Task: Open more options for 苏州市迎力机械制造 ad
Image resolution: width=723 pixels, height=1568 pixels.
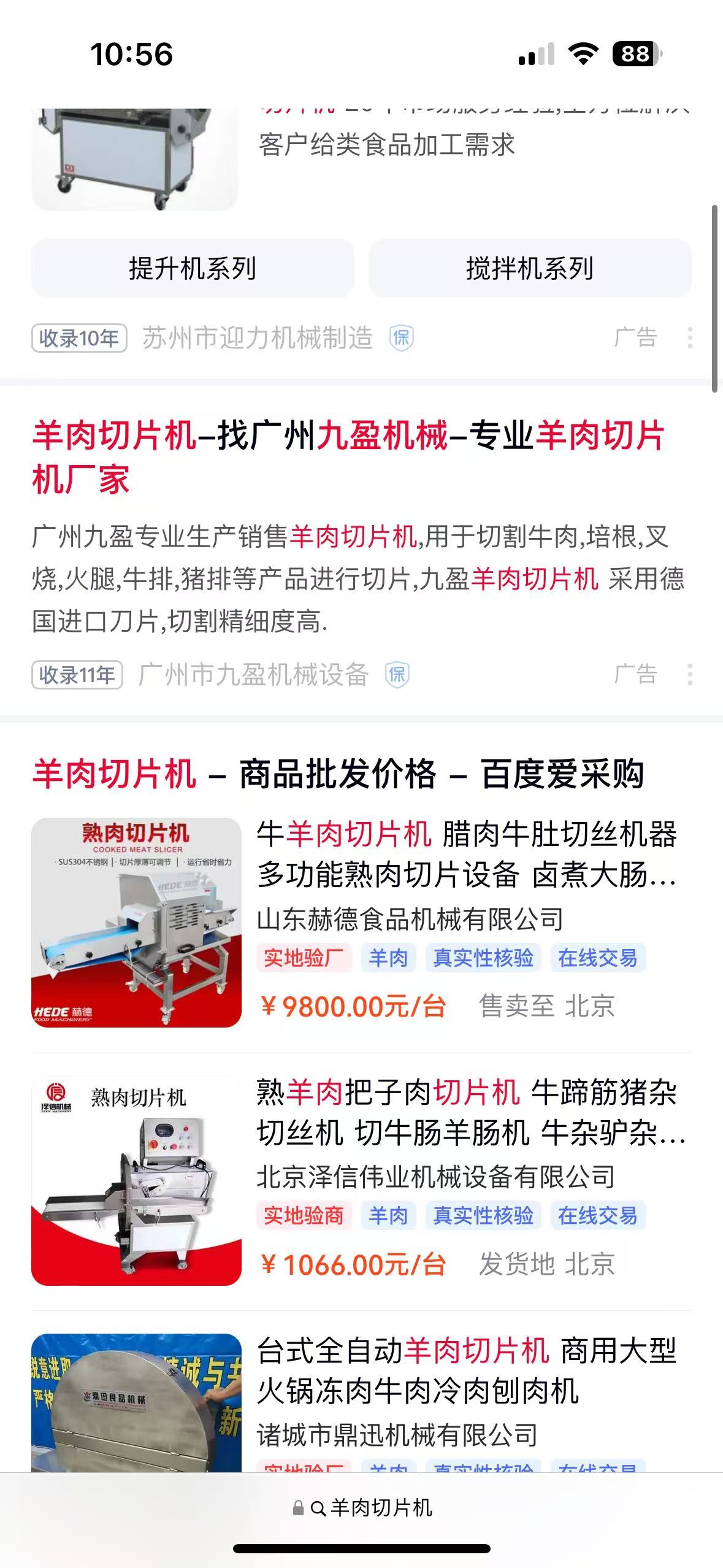Action: (x=690, y=337)
